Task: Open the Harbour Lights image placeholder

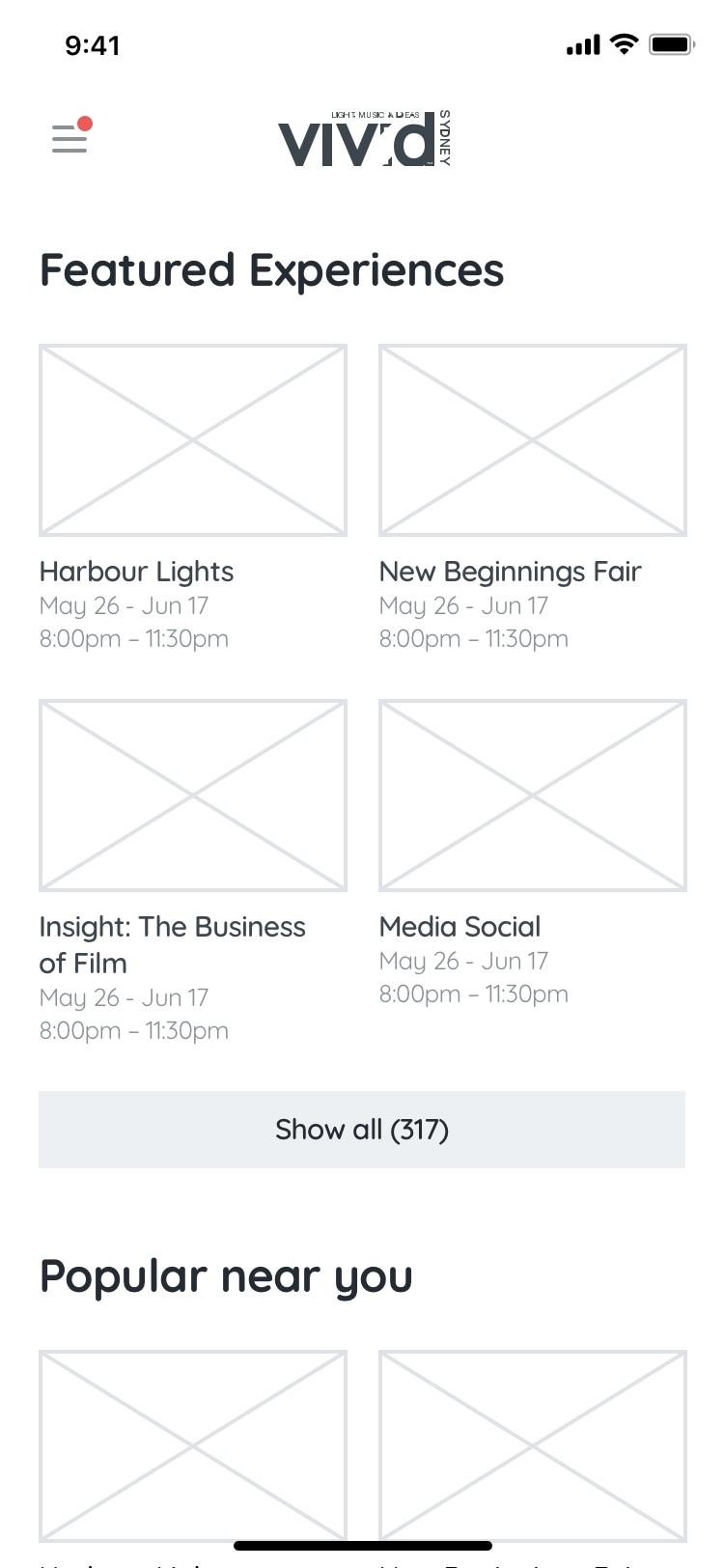Action: point(192,439)
